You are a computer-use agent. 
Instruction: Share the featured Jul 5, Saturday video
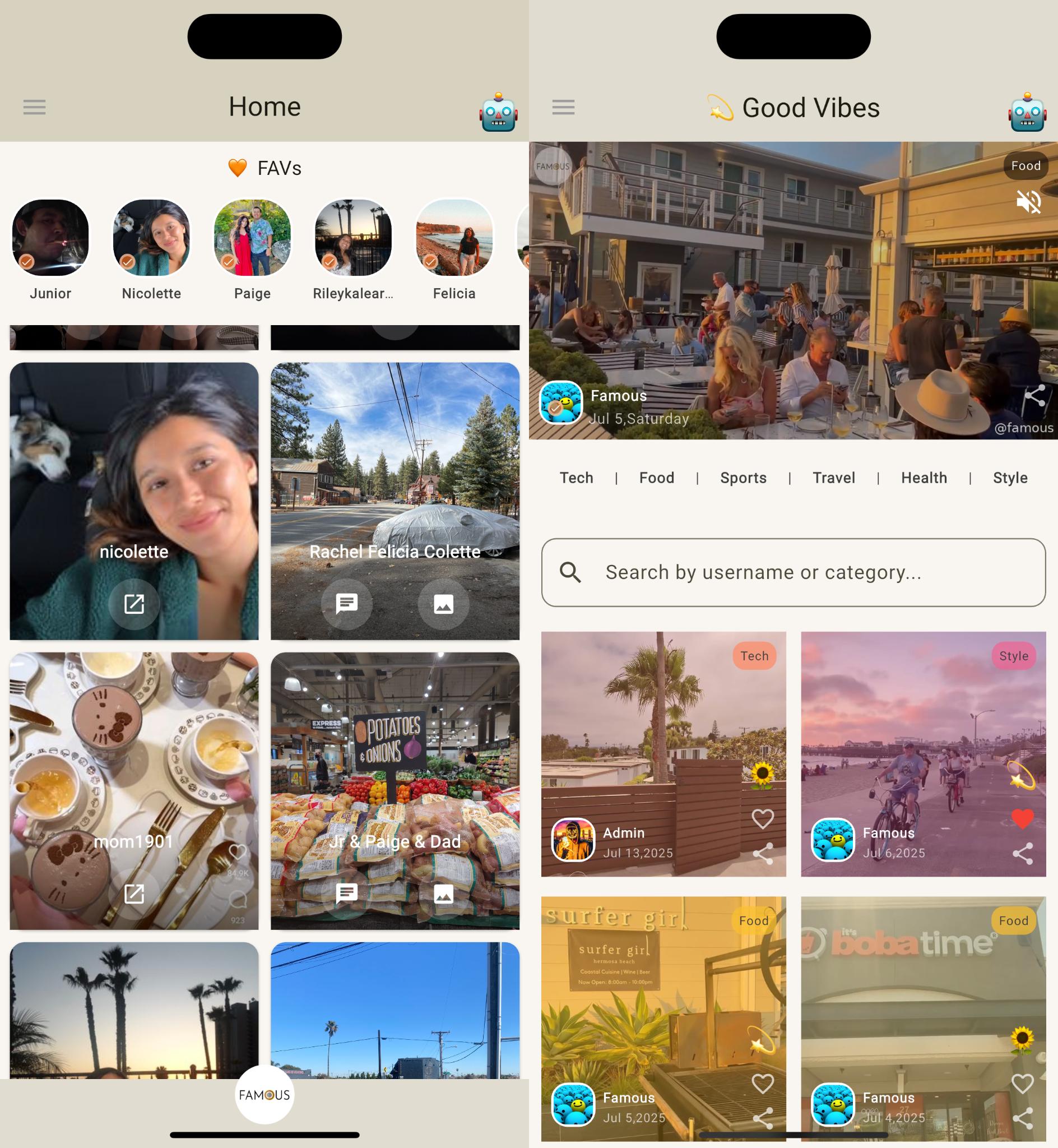coord(1034,396)
